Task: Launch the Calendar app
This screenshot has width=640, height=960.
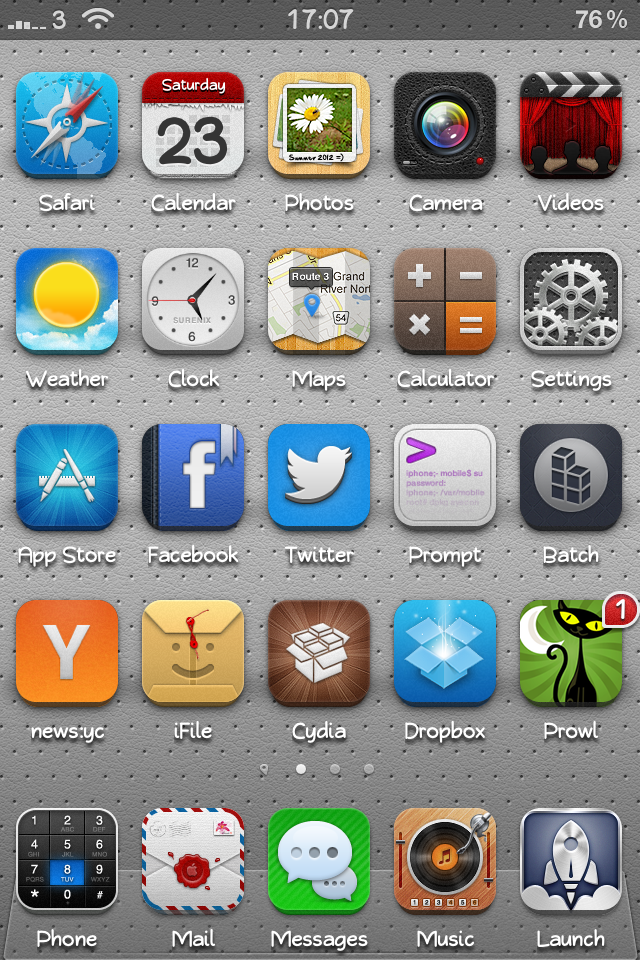Action: click(193, 124)
